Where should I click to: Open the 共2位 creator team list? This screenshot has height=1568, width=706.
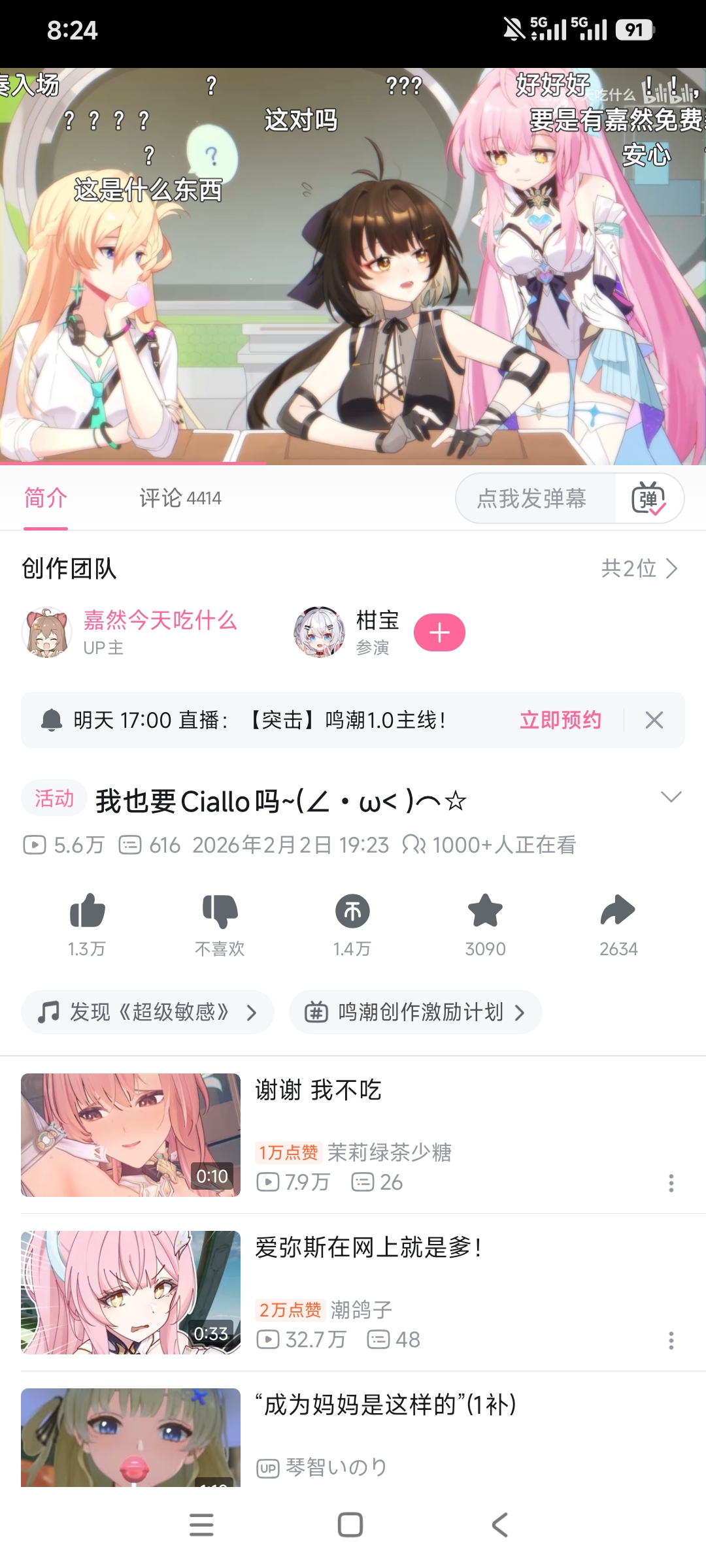[x=639, y=568]
